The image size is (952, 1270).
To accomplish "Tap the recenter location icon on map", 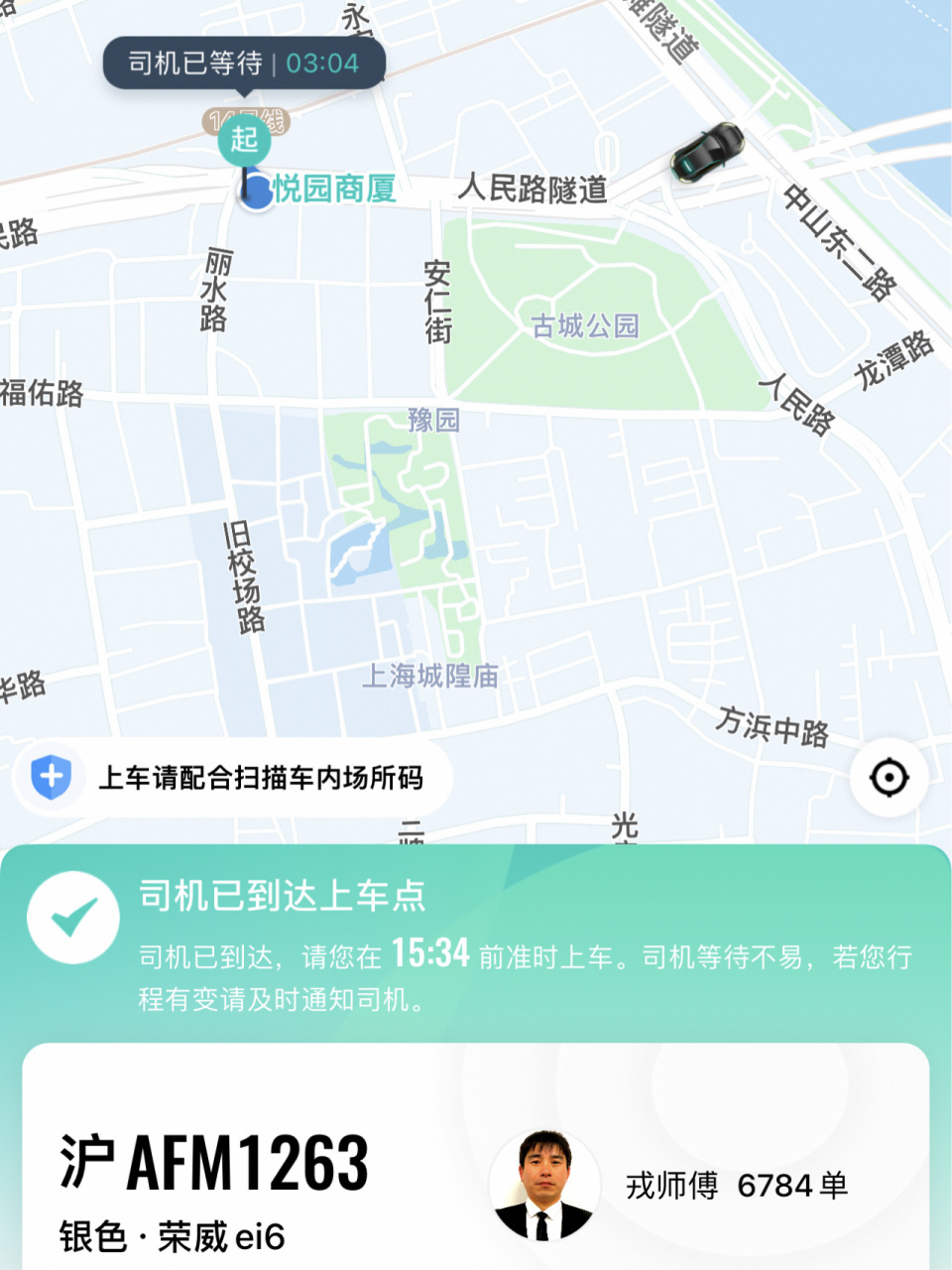I will [x=888, y=778].
